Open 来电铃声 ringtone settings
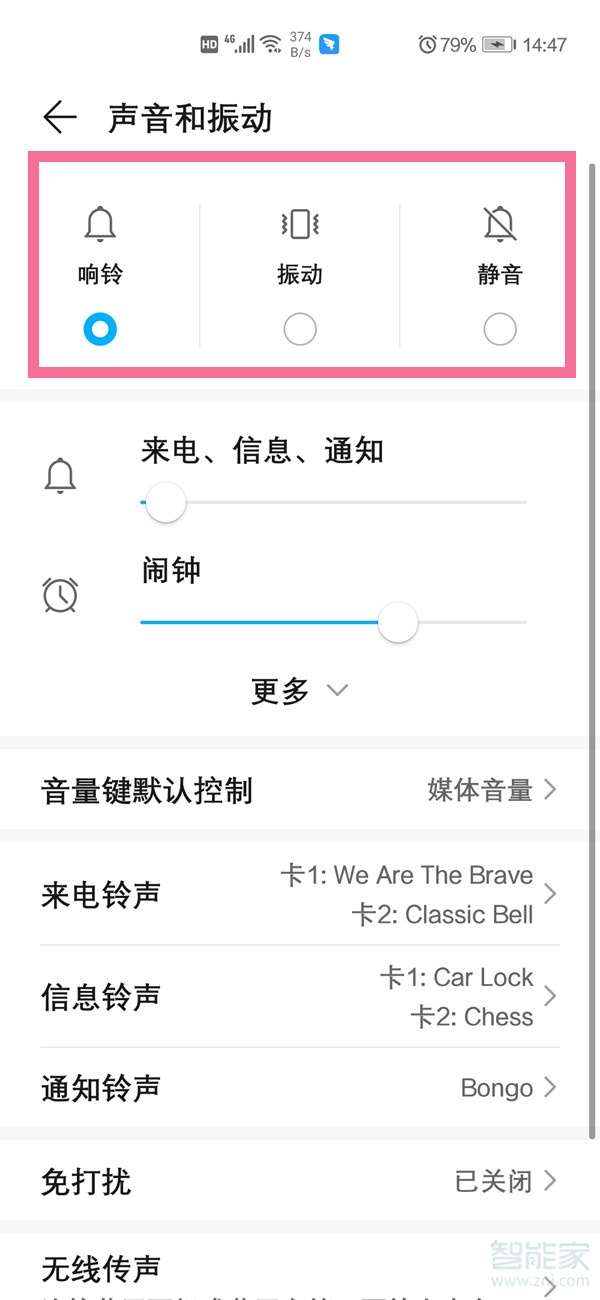Screen dimensions: 600x1300 [x=300, y=895]
